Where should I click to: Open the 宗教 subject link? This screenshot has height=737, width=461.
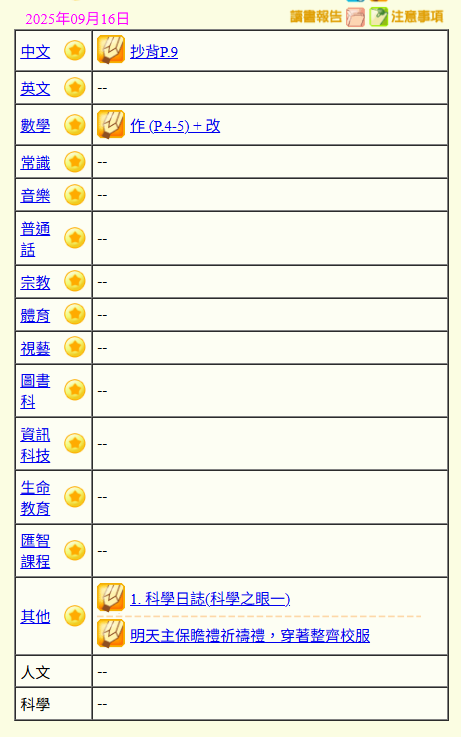[35, 282]
